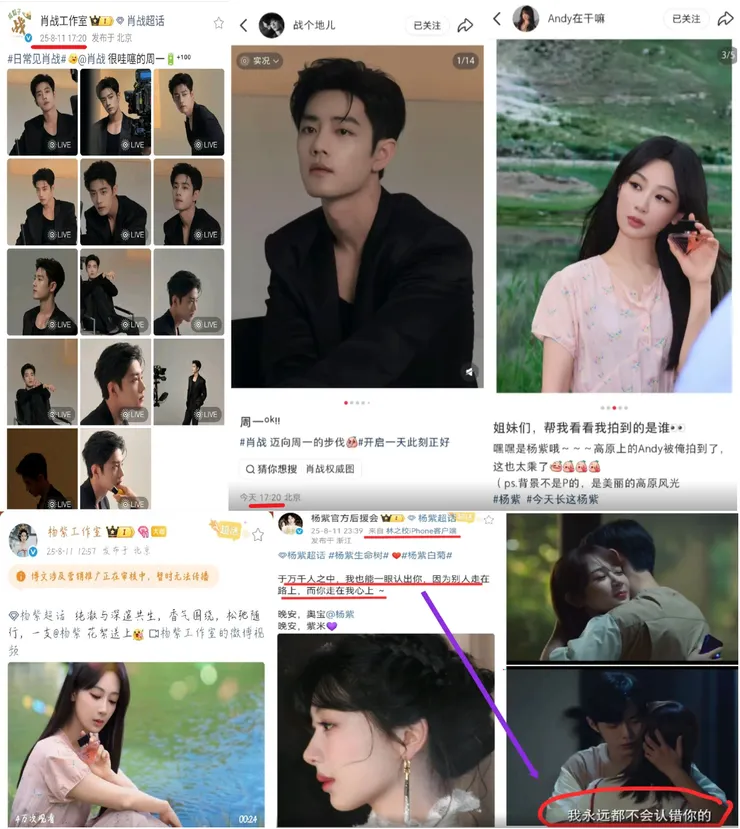
Task: Click the magnifier icon in 猜你想搜 bar
Action: click(x=250, y=470)
